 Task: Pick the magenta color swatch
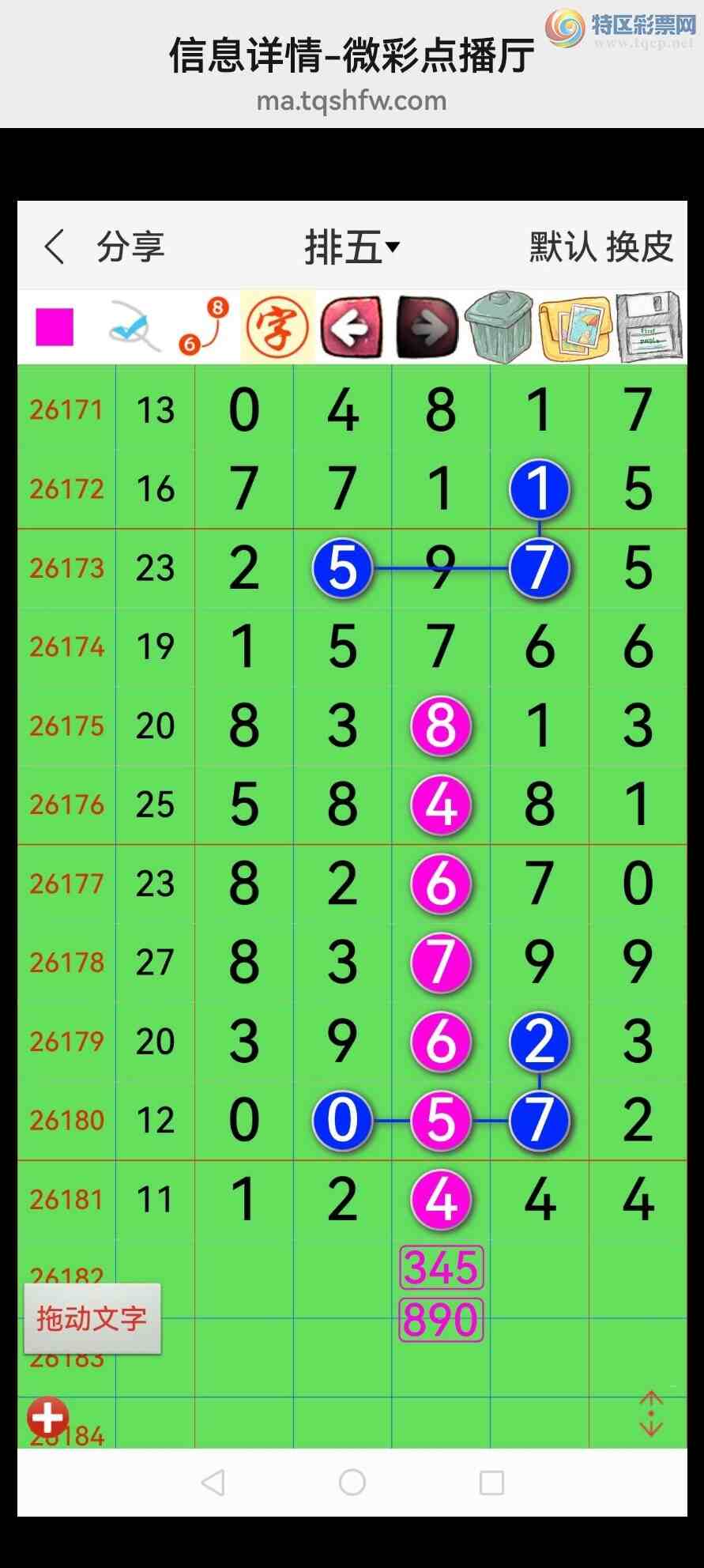55,326
